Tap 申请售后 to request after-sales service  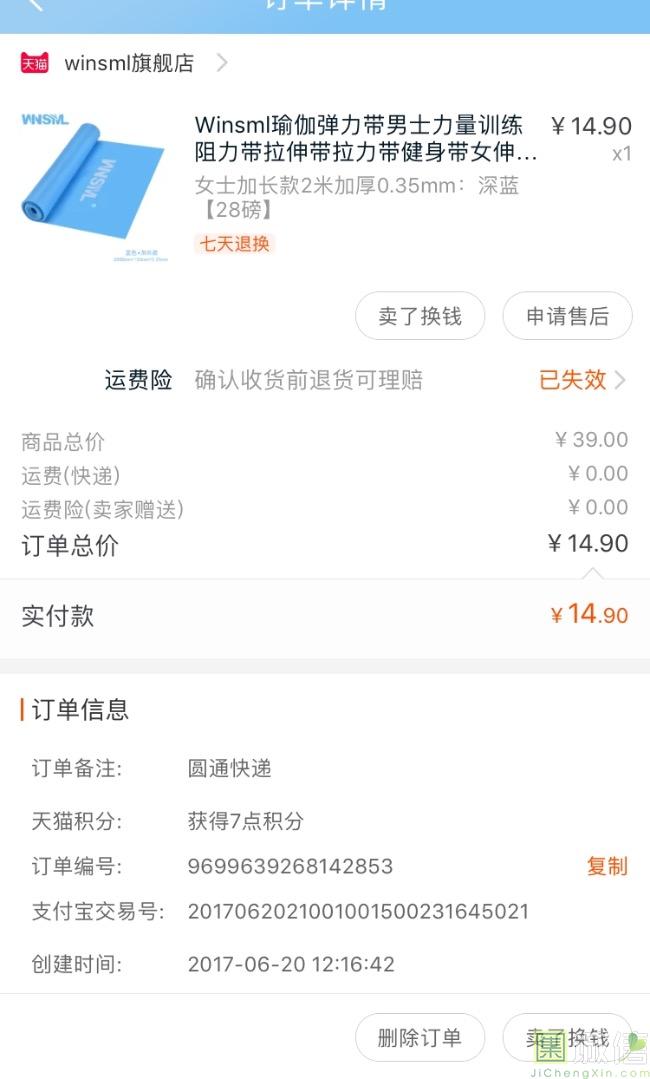click(567, 317)
